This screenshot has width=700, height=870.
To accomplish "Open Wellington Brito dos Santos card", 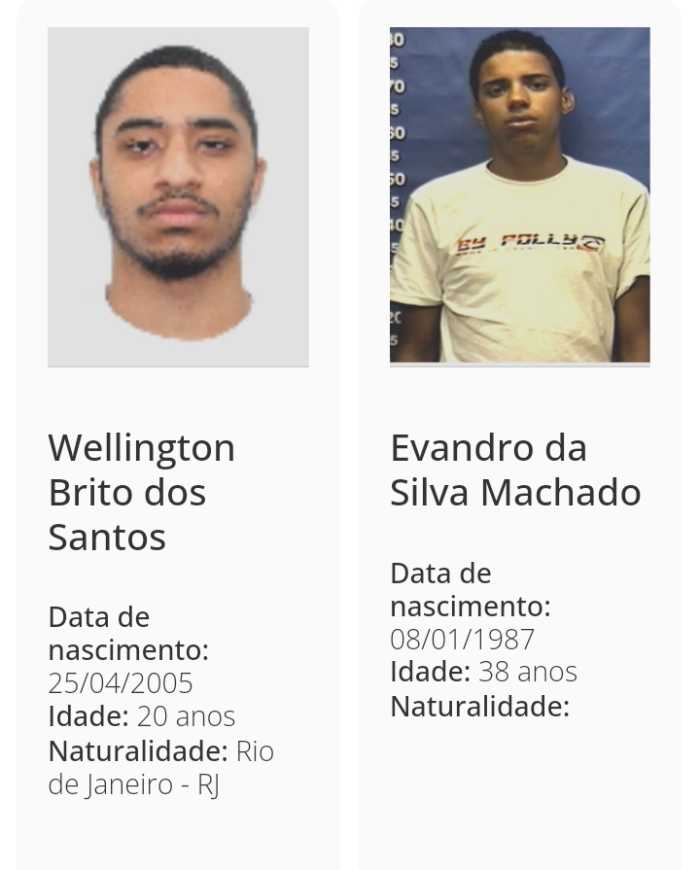I will 142,492.
